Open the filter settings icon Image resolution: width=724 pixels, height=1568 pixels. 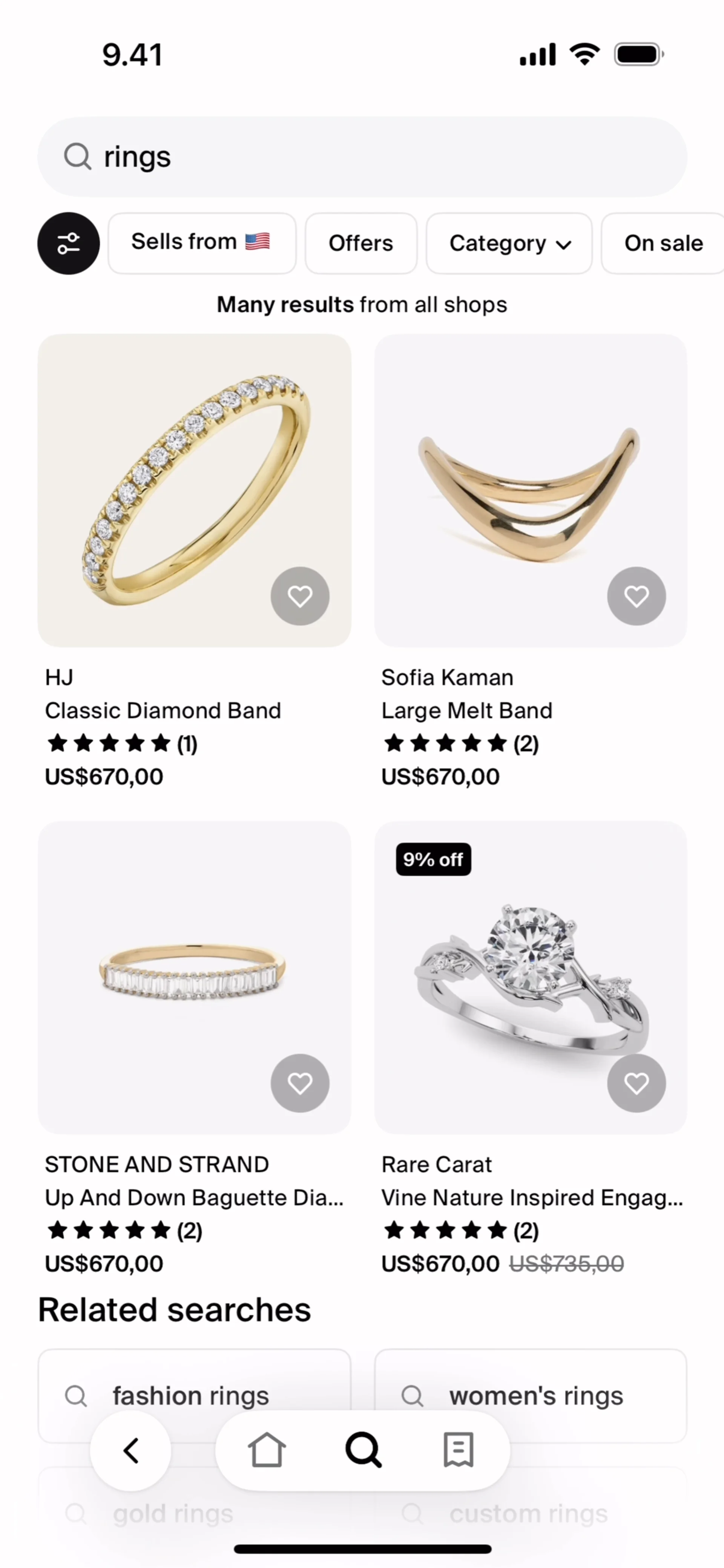[x=68, y=243]
